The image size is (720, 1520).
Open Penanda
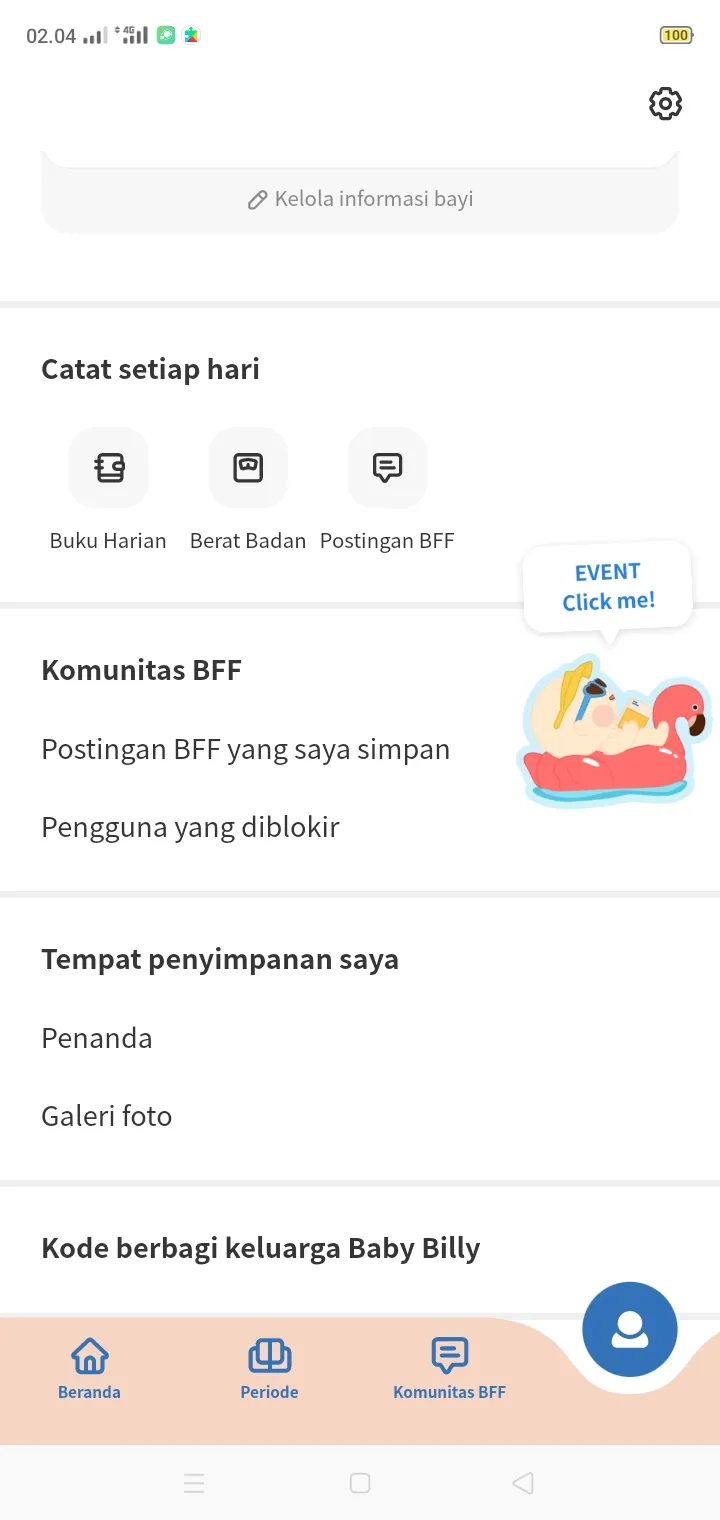[97, 1038]
